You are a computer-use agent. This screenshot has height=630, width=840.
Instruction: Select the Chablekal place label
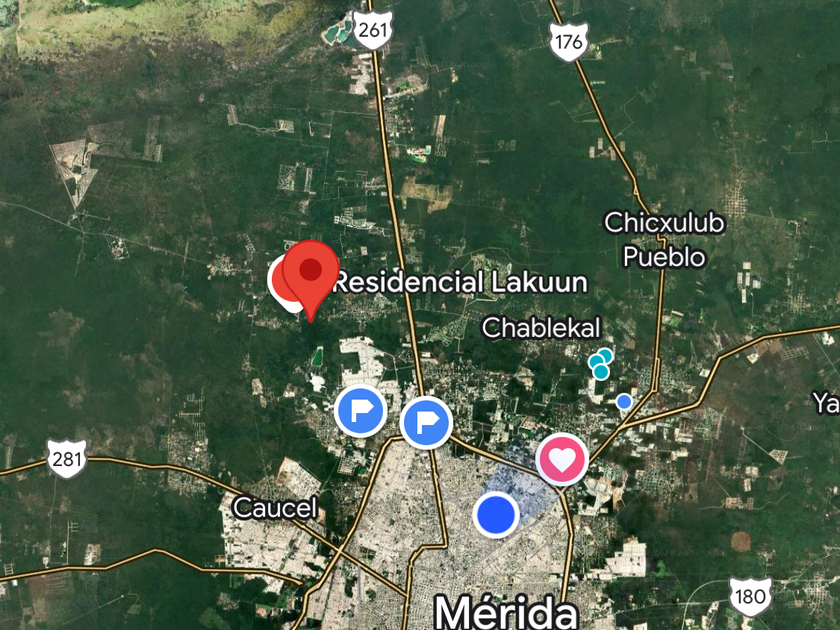click(x=541, y=327)
